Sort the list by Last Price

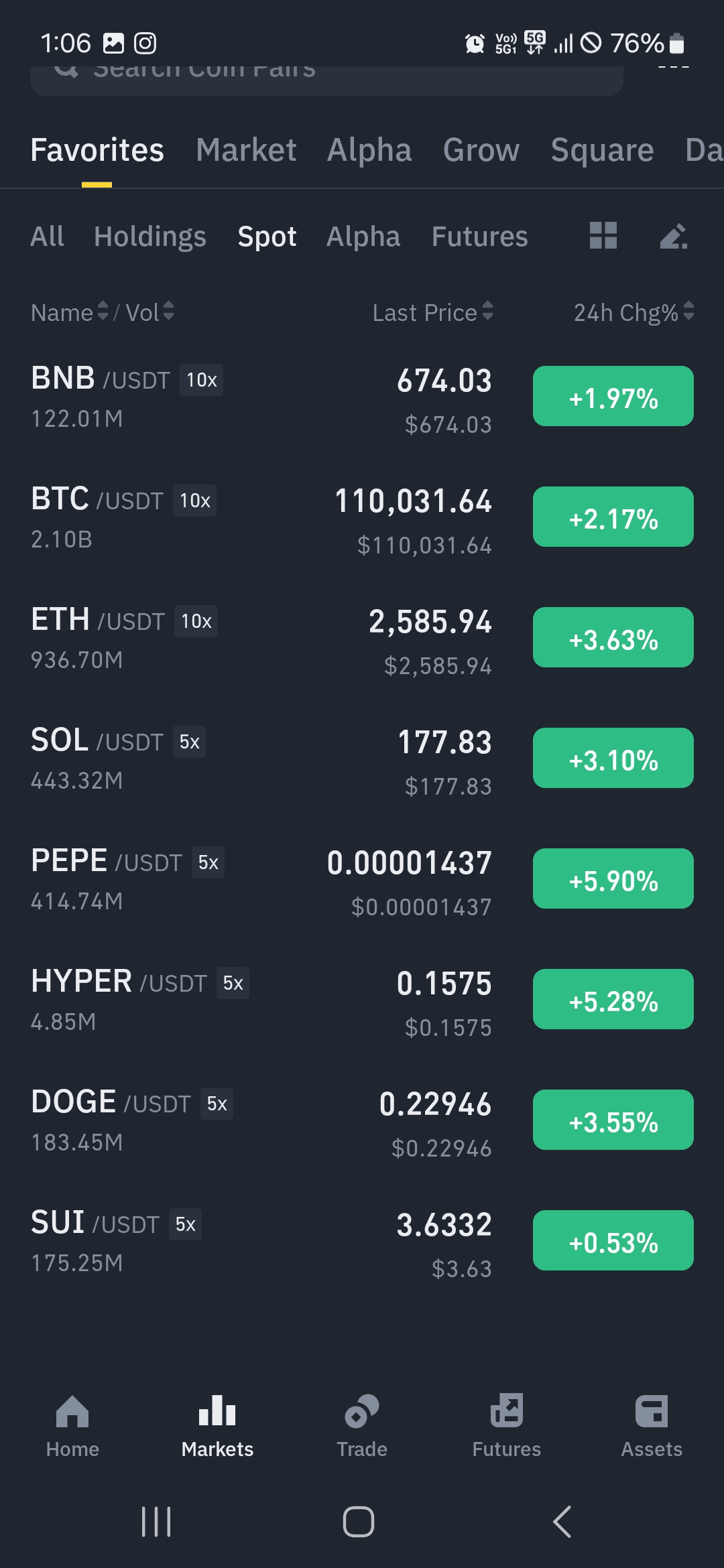tap(432, 312)
